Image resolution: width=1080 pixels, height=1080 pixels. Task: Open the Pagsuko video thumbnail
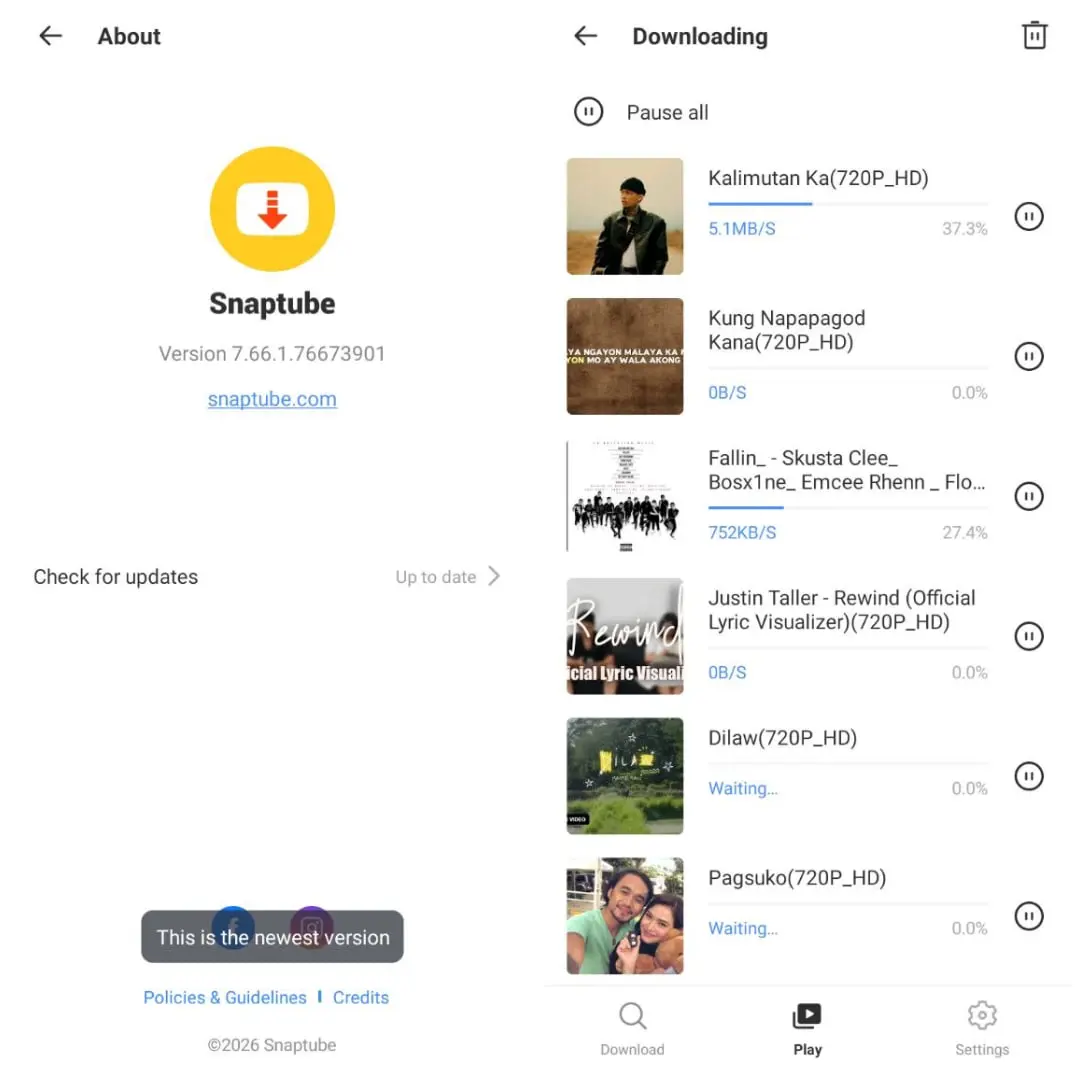[625, 915]
